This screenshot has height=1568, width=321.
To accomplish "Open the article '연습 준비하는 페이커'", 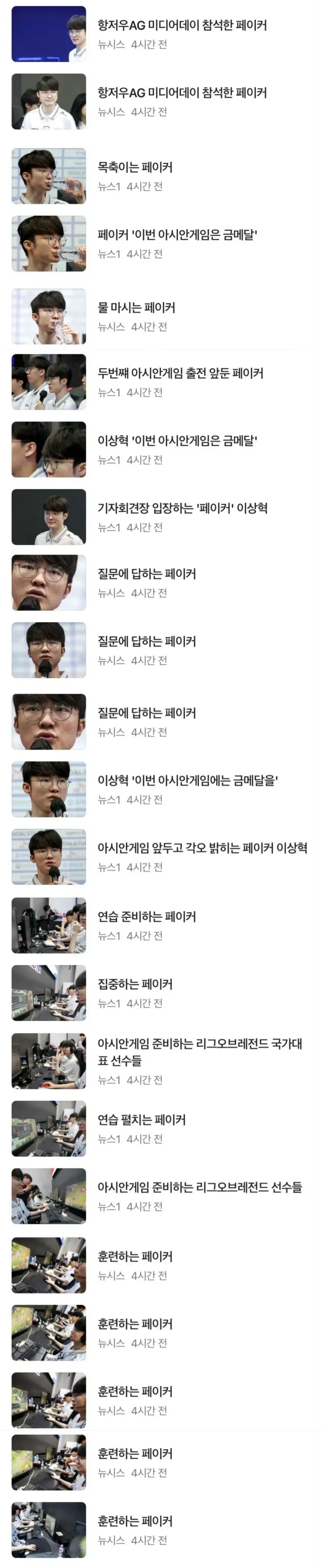I will click(146, 917).
